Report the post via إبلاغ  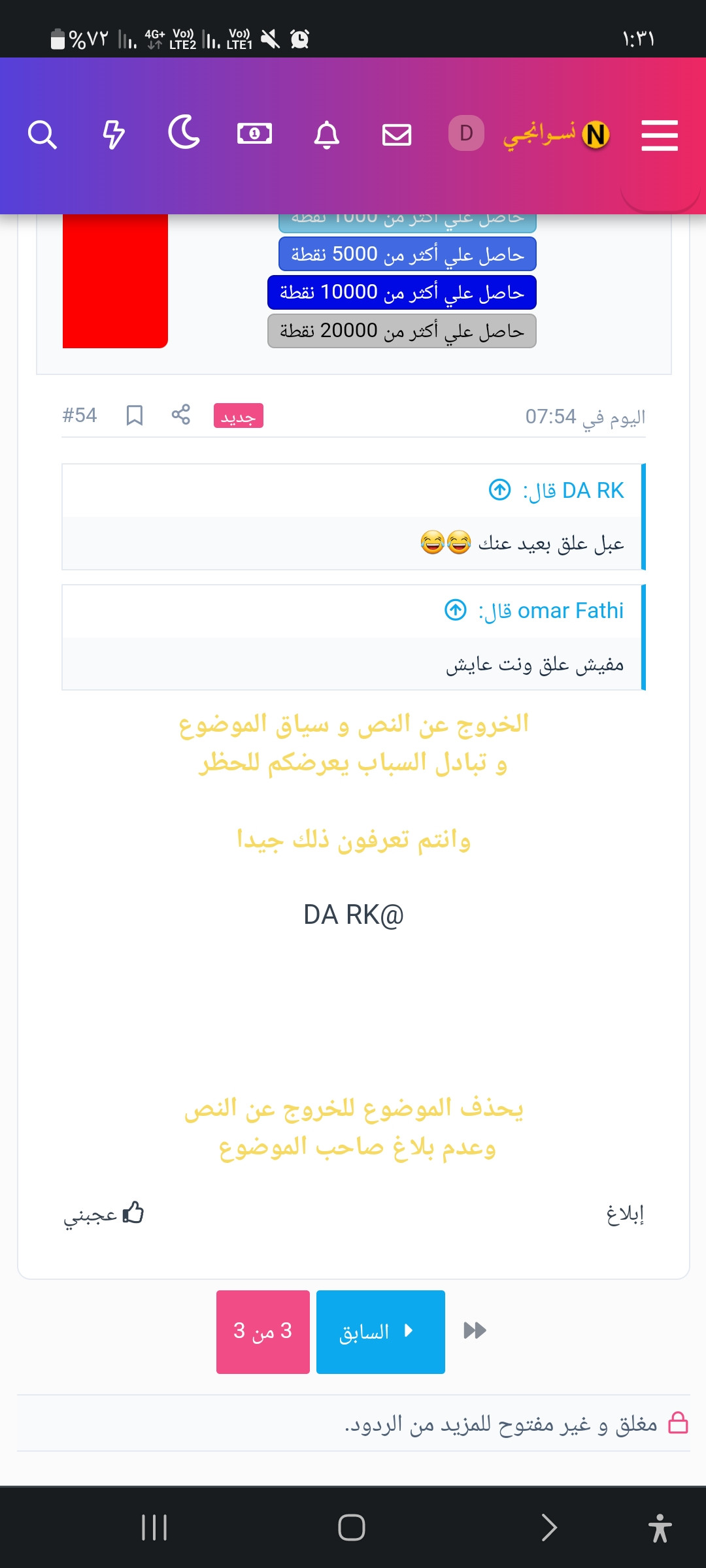pyautogui.click(x=626, y=1214)
